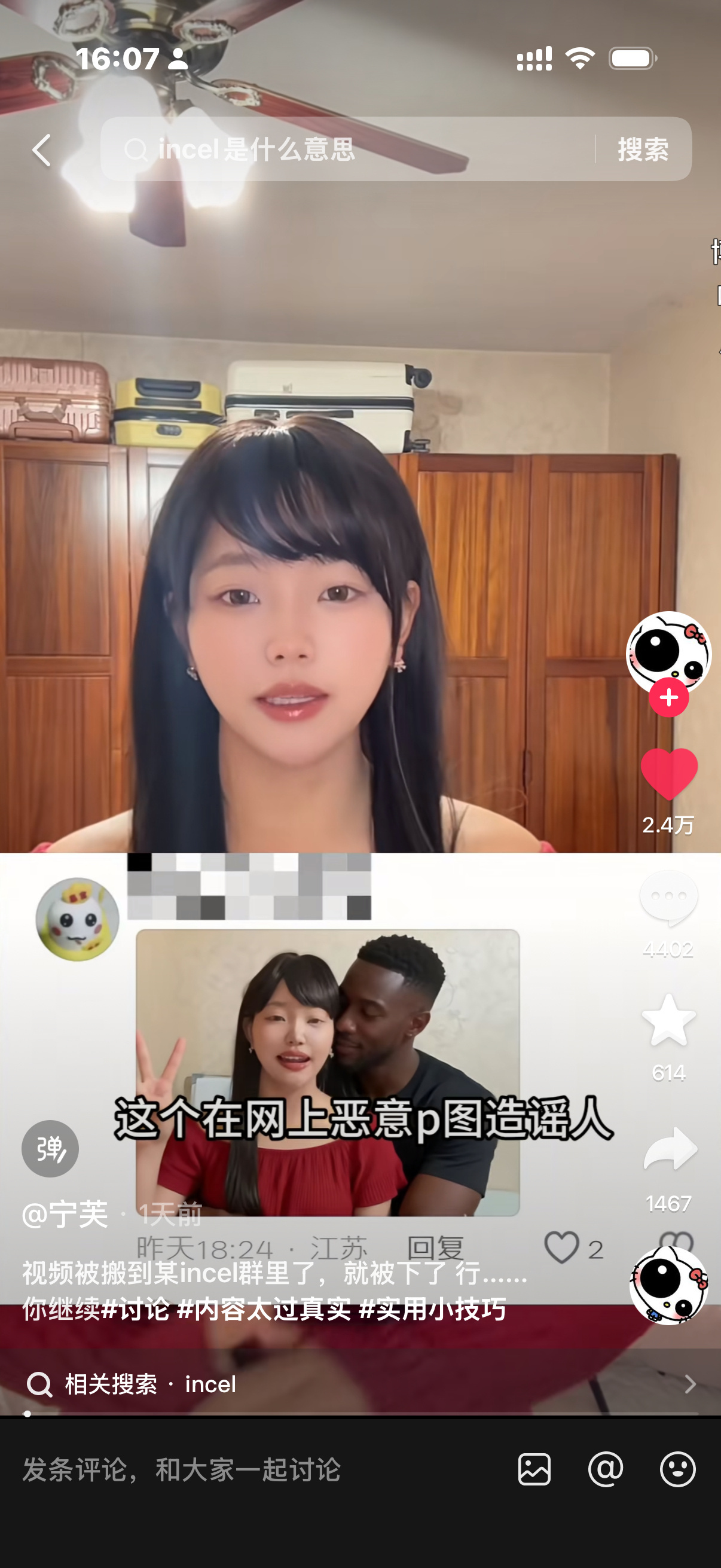Go back using the top arrow
This screenshot has height=1568, width=721.
(41, 150)
